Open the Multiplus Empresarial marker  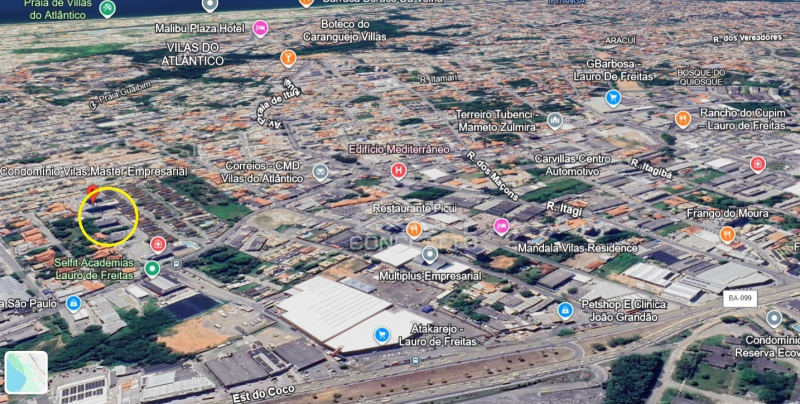coord(430,255)
